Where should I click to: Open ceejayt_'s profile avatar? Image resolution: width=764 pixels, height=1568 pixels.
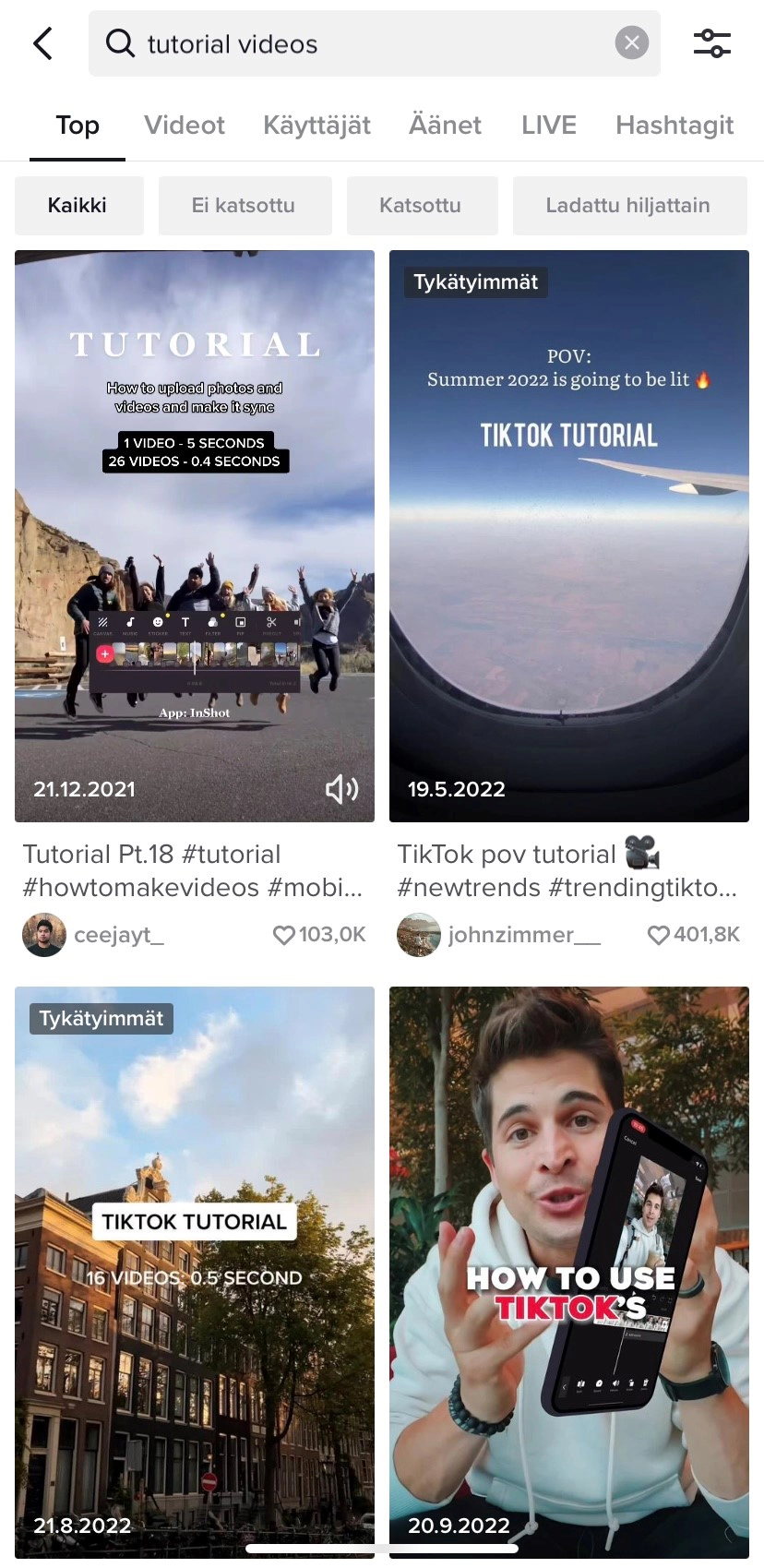point(43,934)
